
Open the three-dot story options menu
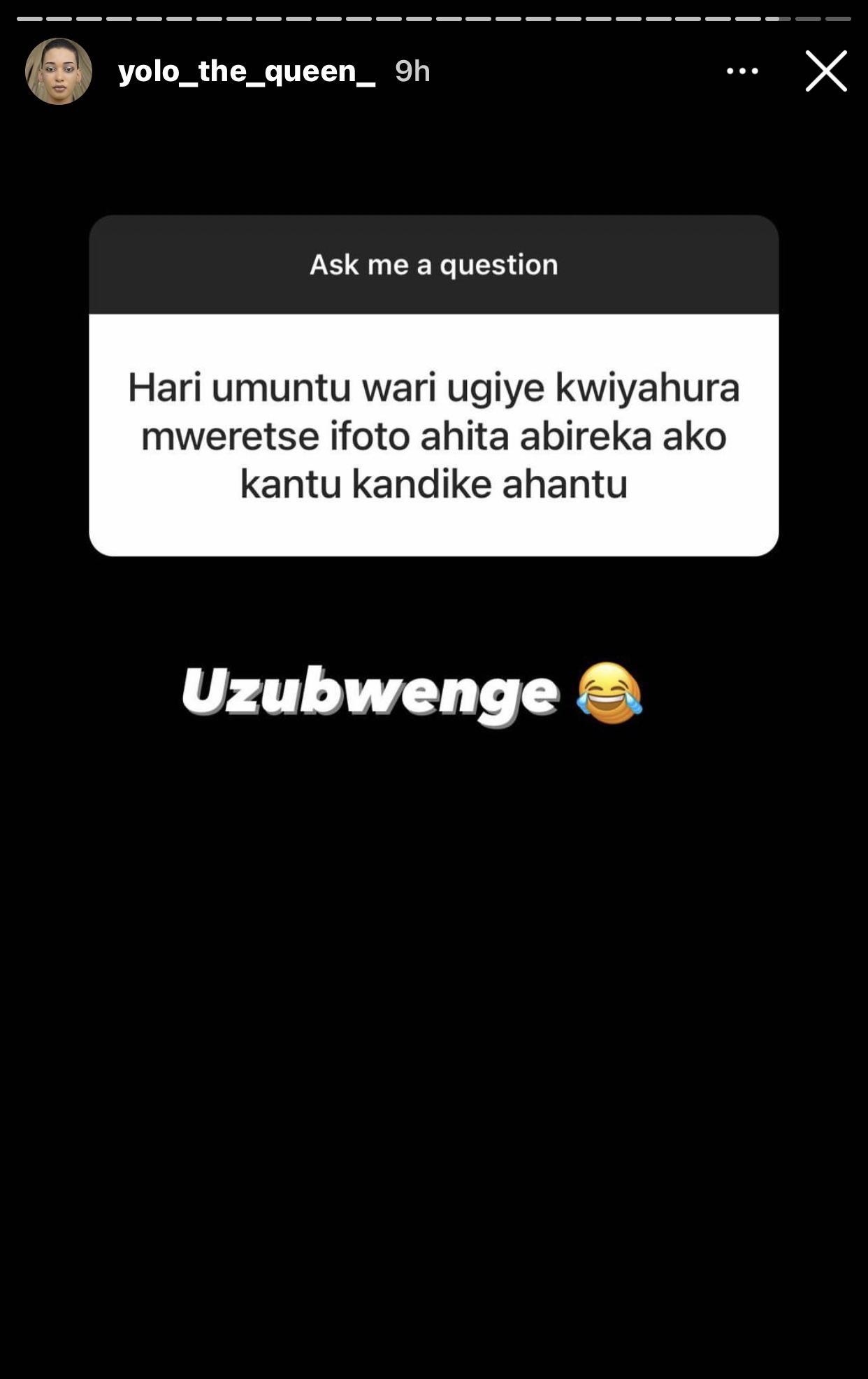pyautogui.click(x=742, y=71)
